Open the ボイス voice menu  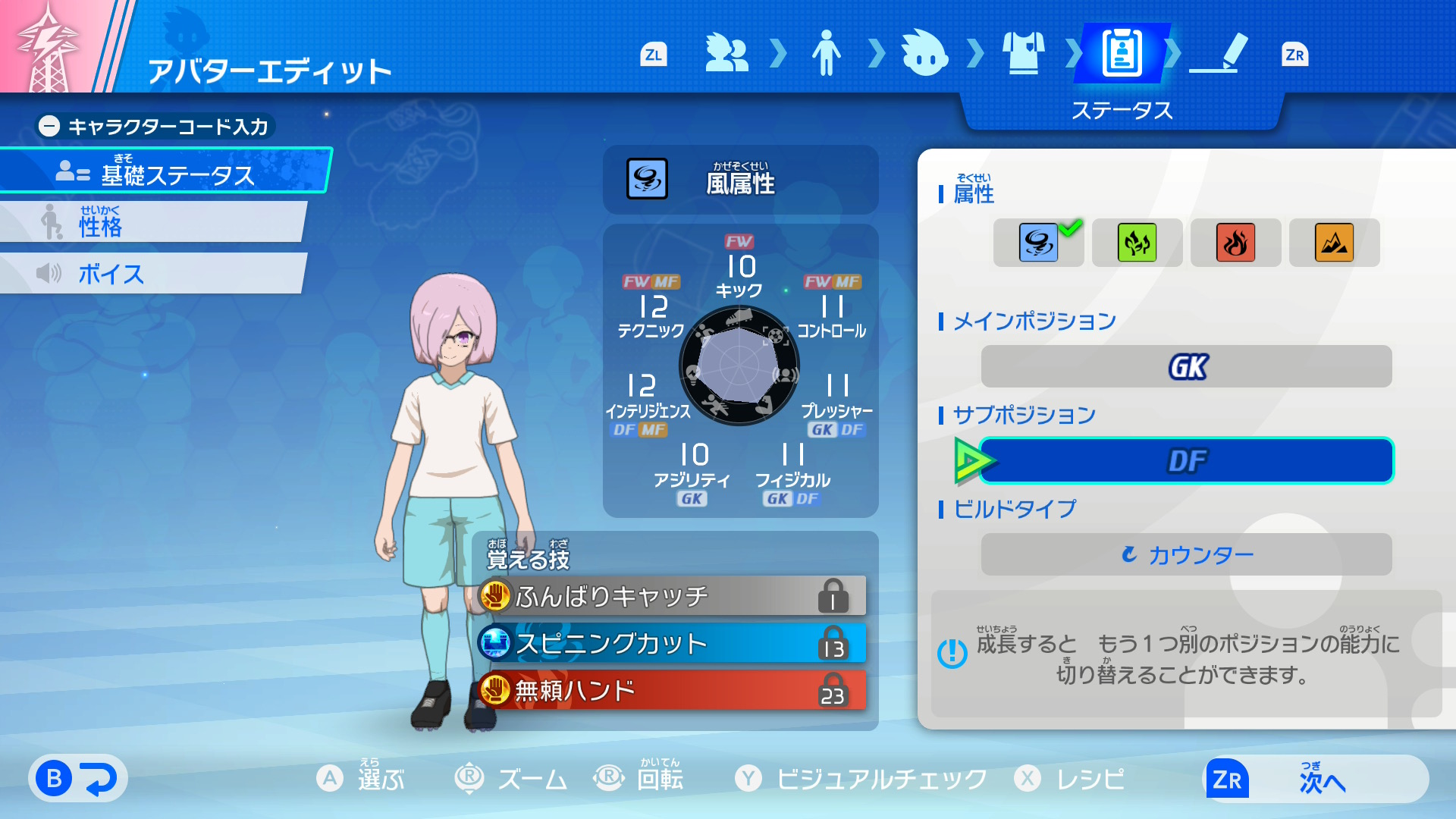click(152, 274)
